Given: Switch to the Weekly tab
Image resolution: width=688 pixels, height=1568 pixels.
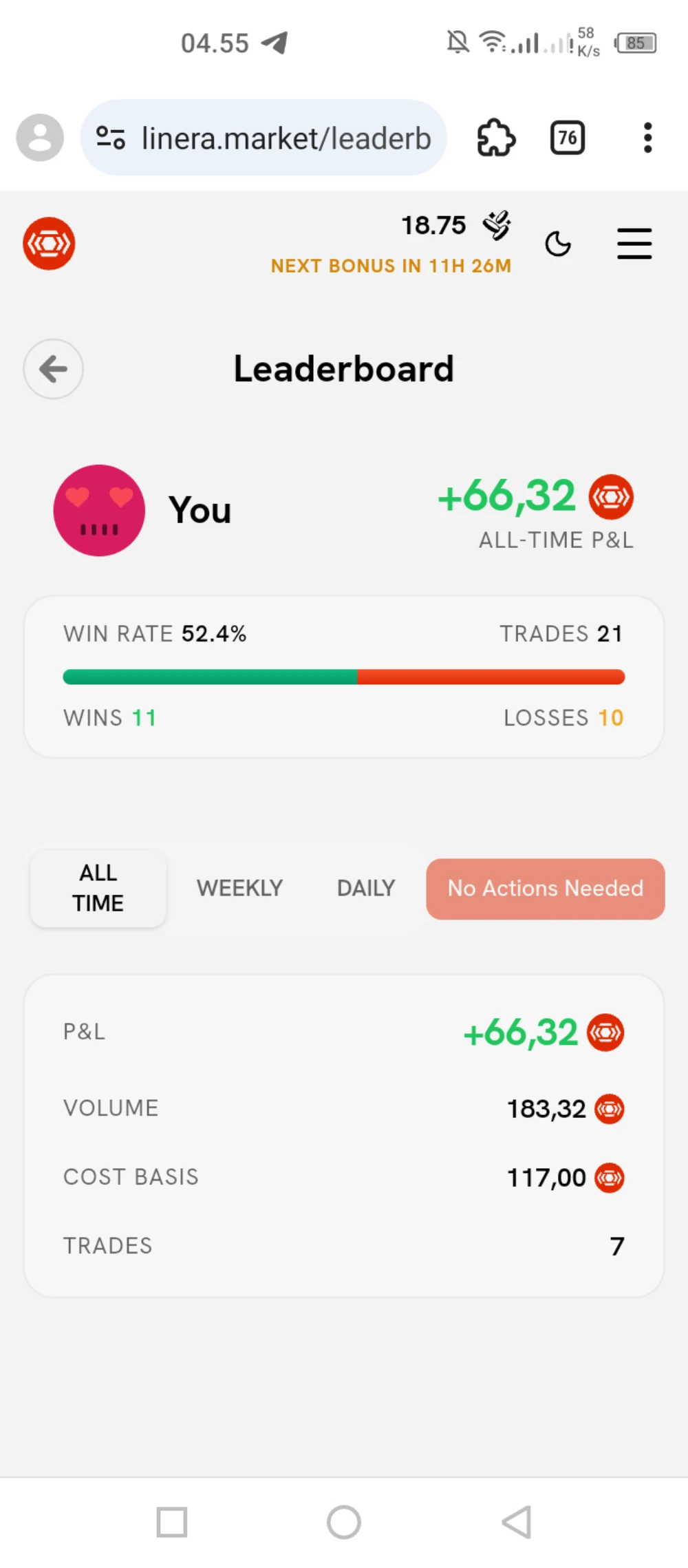Looking at the screenshot, I should (x=239, y=888).
